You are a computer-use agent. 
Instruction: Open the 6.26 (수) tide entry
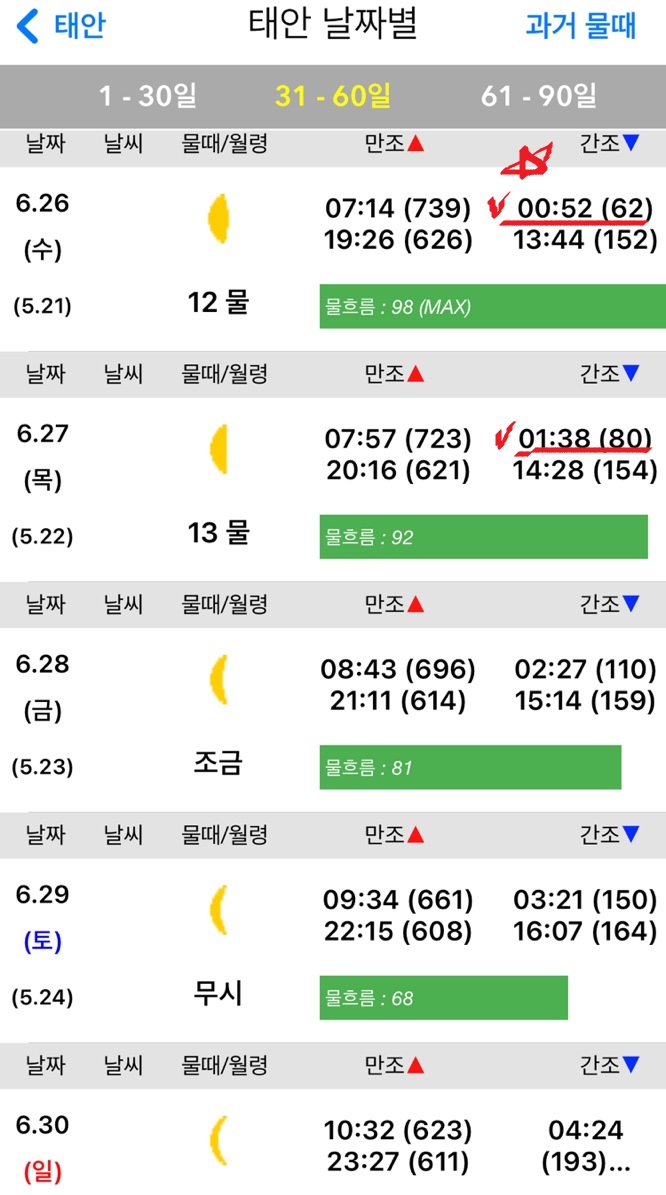click(333, 259)
